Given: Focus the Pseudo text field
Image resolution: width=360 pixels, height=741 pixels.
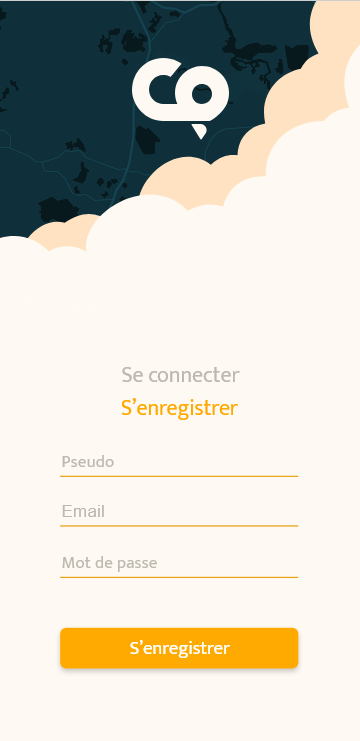Looking at the screenshot, I should pos(179,463).
